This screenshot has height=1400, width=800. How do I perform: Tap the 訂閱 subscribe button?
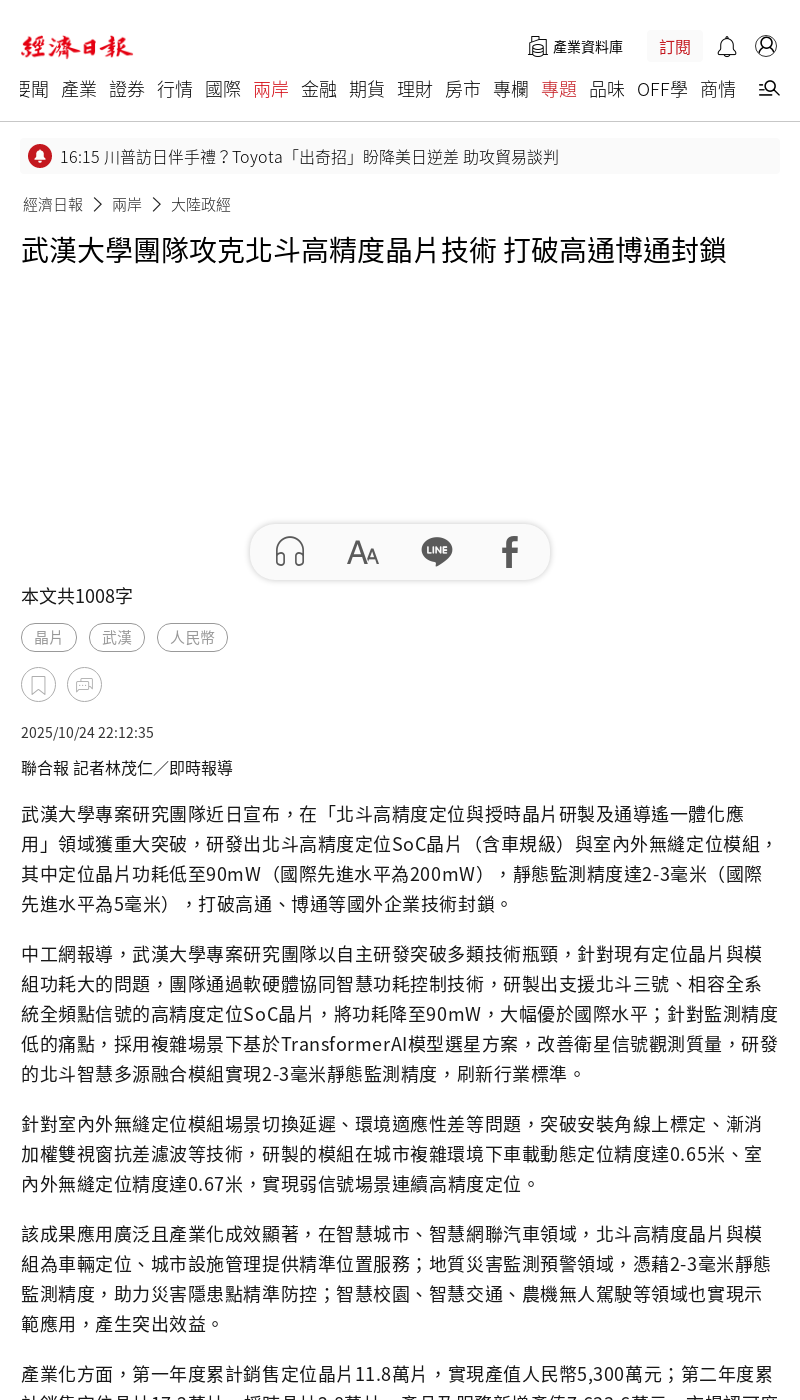click(675, 47)
